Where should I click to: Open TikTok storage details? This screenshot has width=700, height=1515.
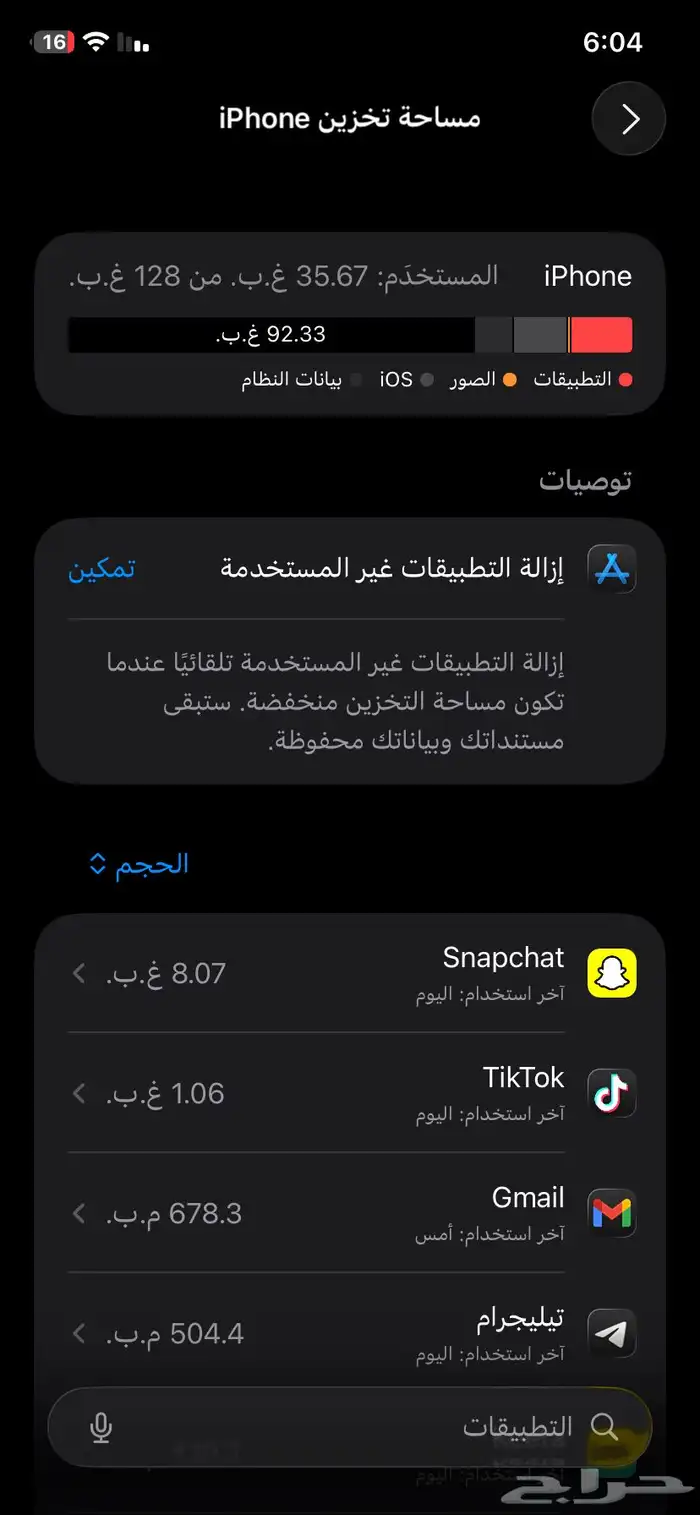pyautogui.click(x=350, y=1093)
